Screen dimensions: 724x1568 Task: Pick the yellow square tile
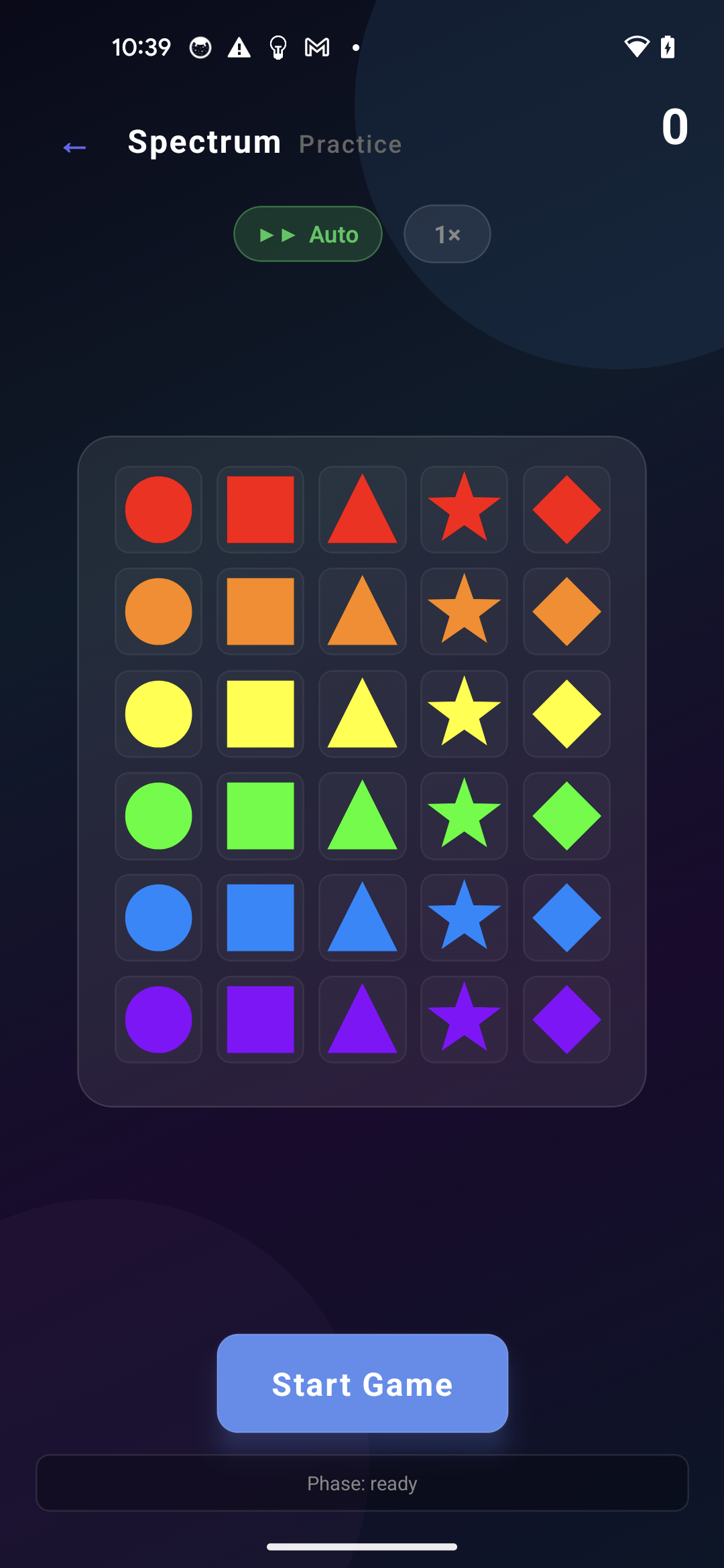[260, 714]
